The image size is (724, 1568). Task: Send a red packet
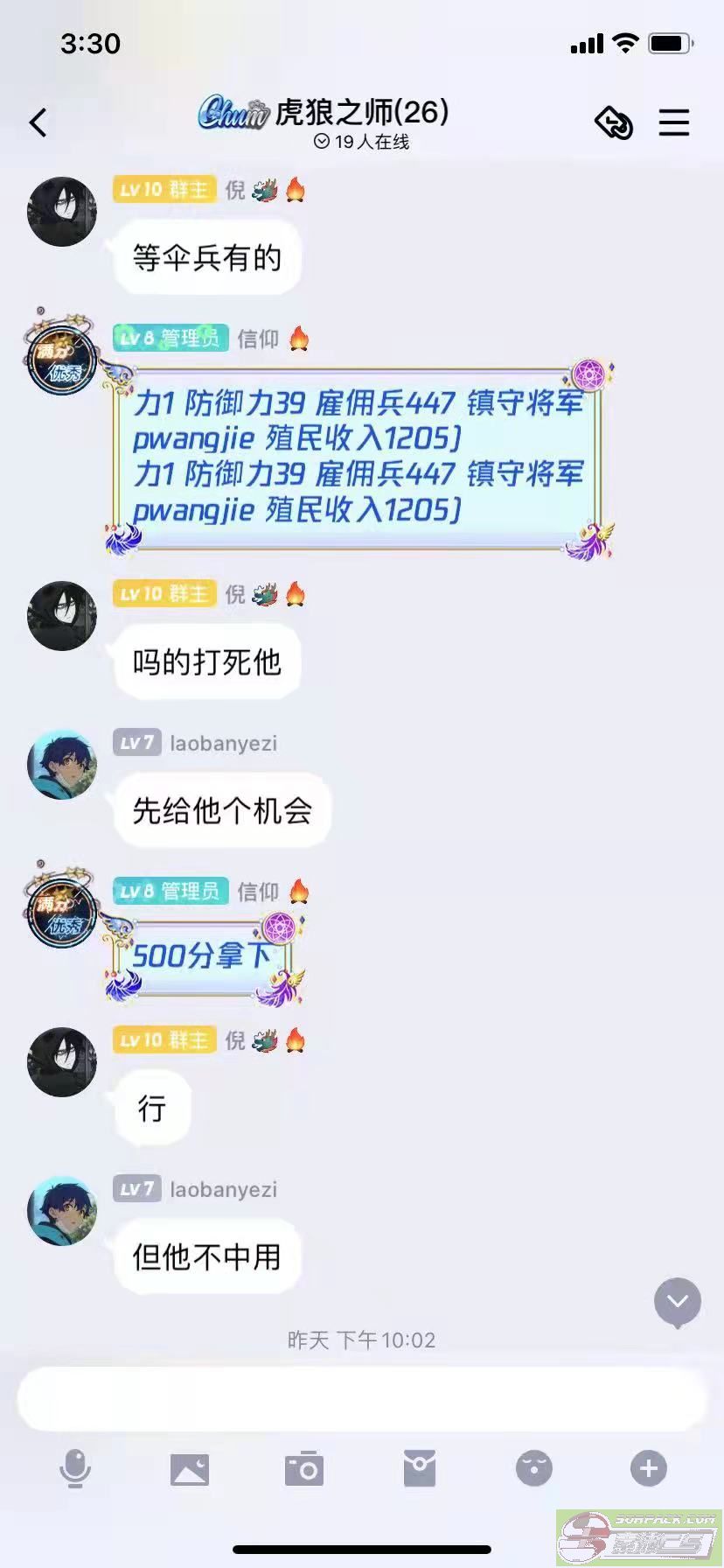[x=420, y=1468]
